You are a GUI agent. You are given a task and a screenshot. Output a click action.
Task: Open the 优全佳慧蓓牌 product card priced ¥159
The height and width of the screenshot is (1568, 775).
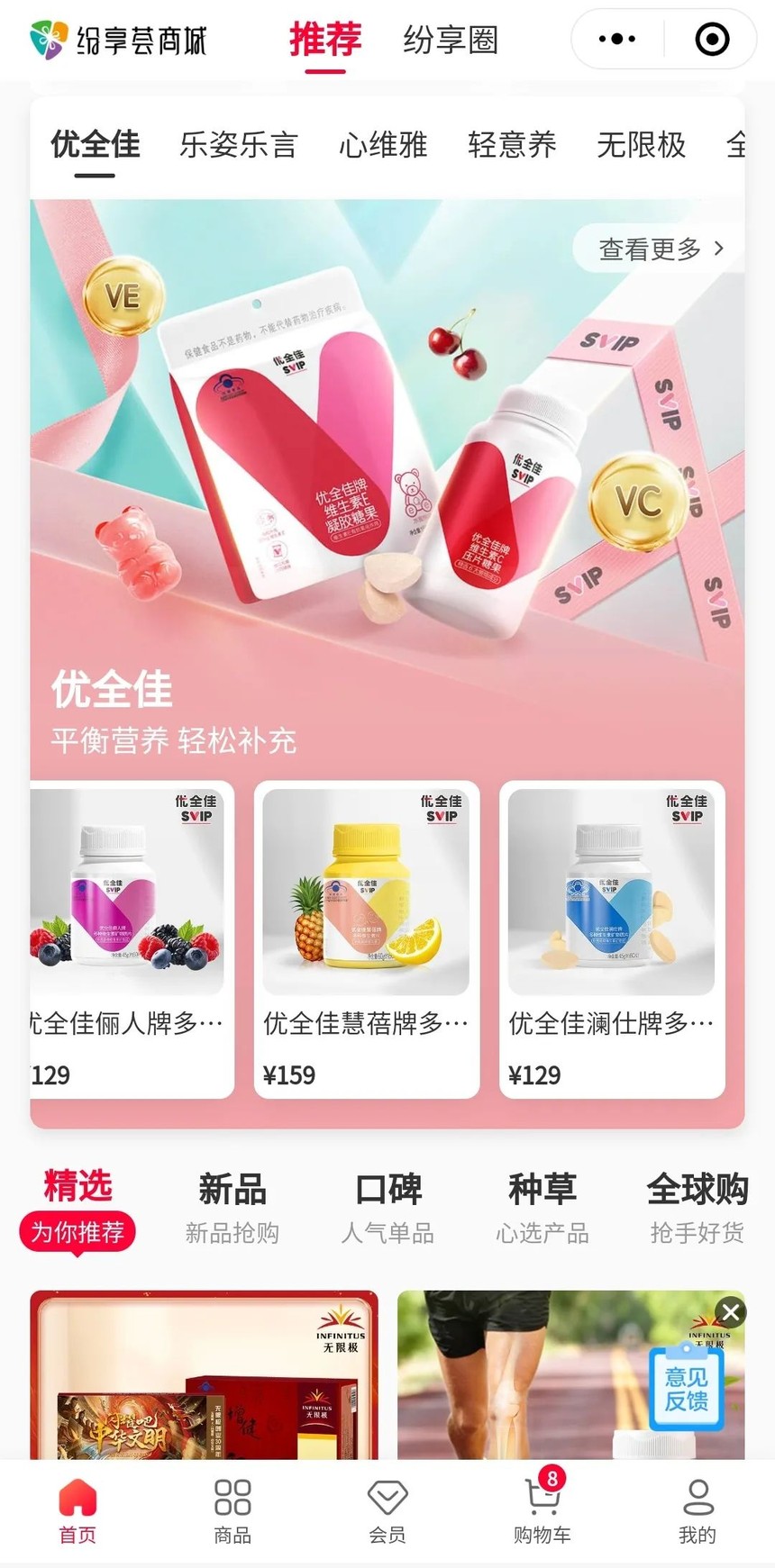(367, 939)
